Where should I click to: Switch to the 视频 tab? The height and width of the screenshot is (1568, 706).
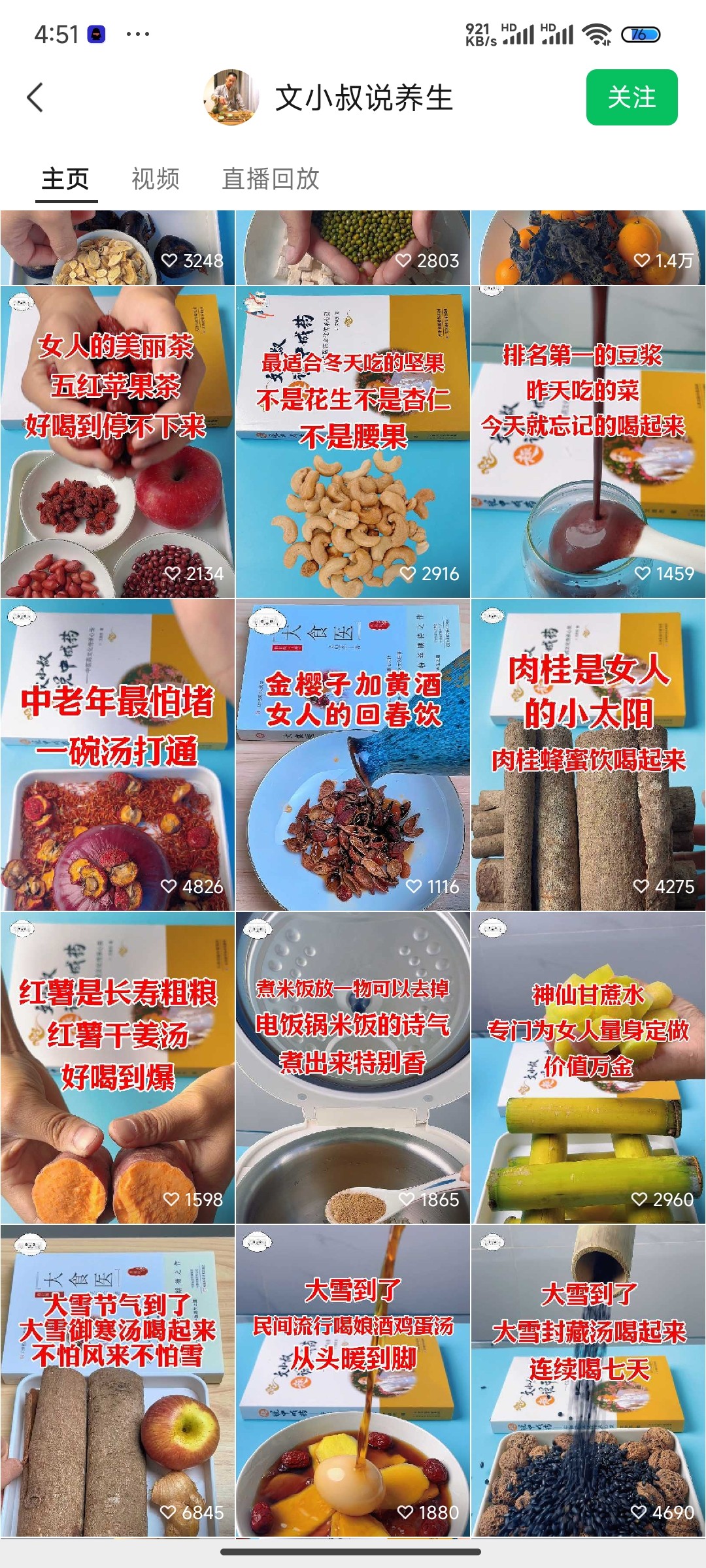tap(155, 179)
